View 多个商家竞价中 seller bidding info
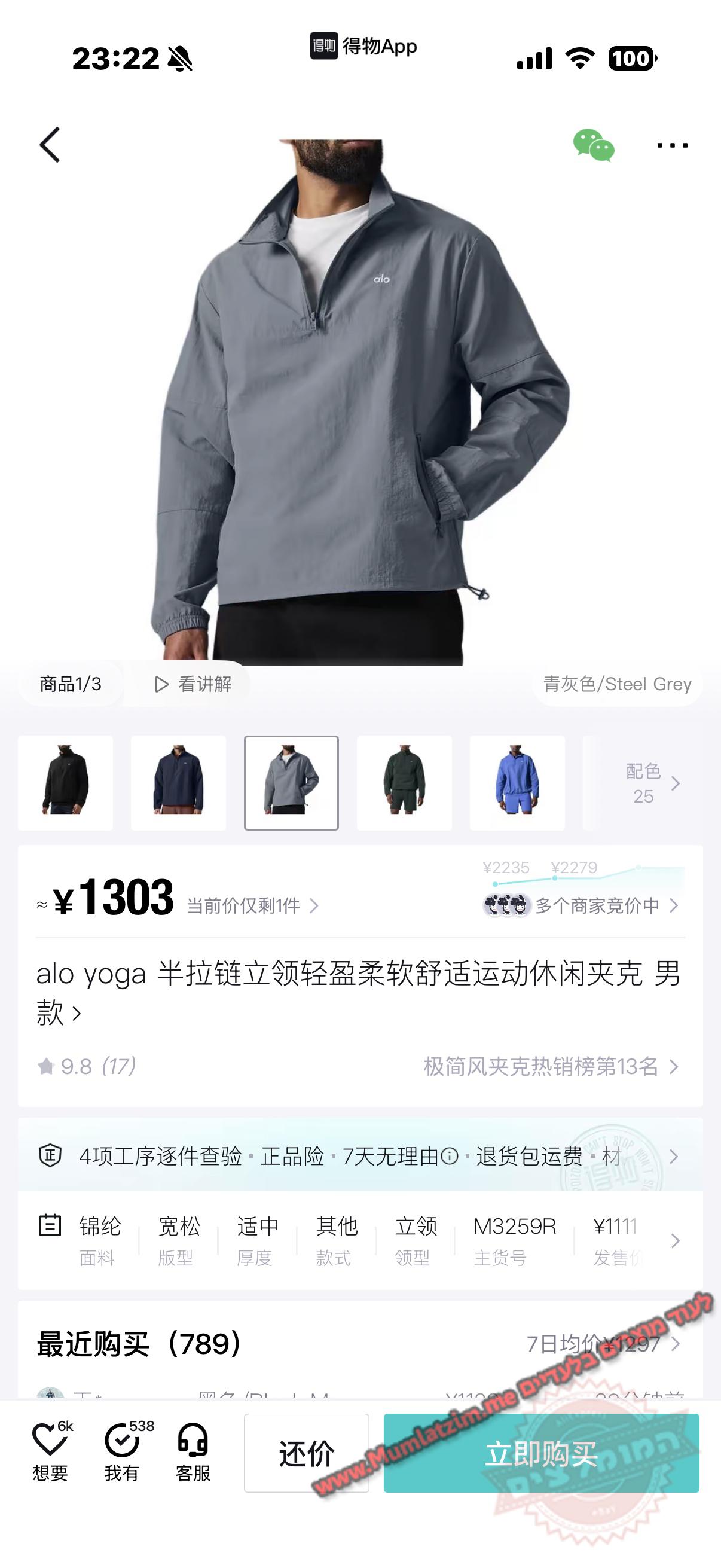The height and width of the screenshot is (1568, 721). [596, 906]
